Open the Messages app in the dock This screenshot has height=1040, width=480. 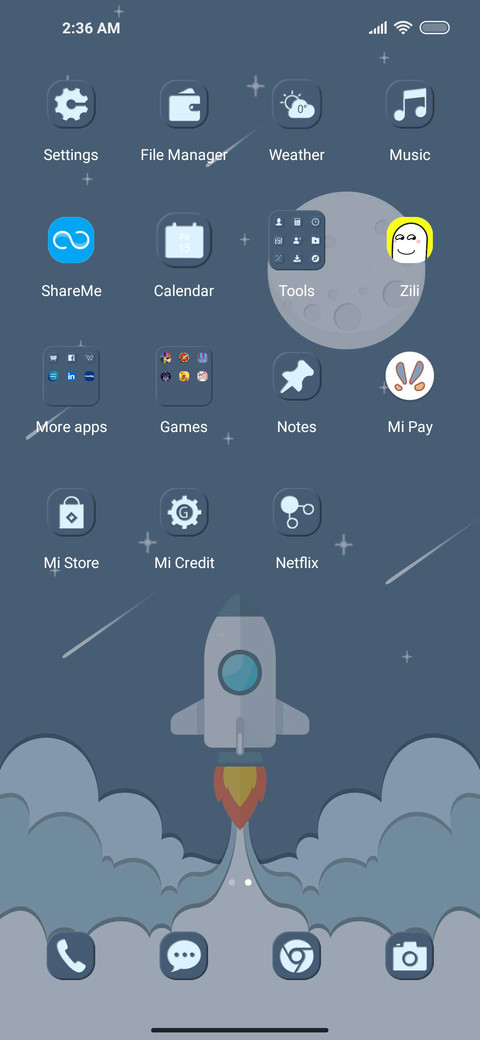coord(184,956)
